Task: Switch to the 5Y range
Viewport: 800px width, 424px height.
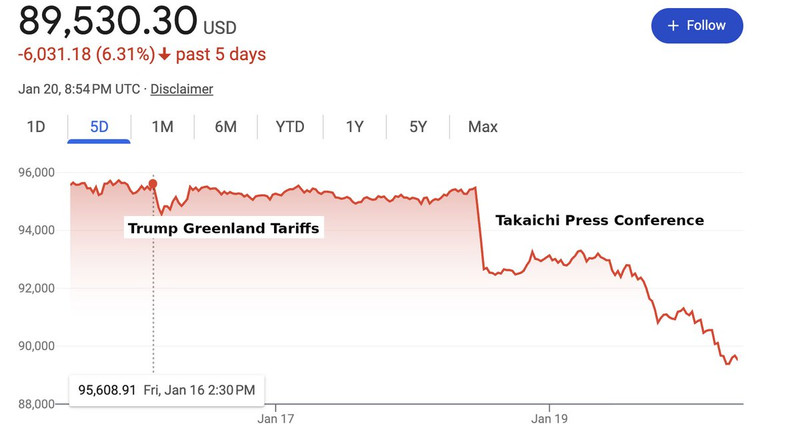Action: click(x=418, y=127)
